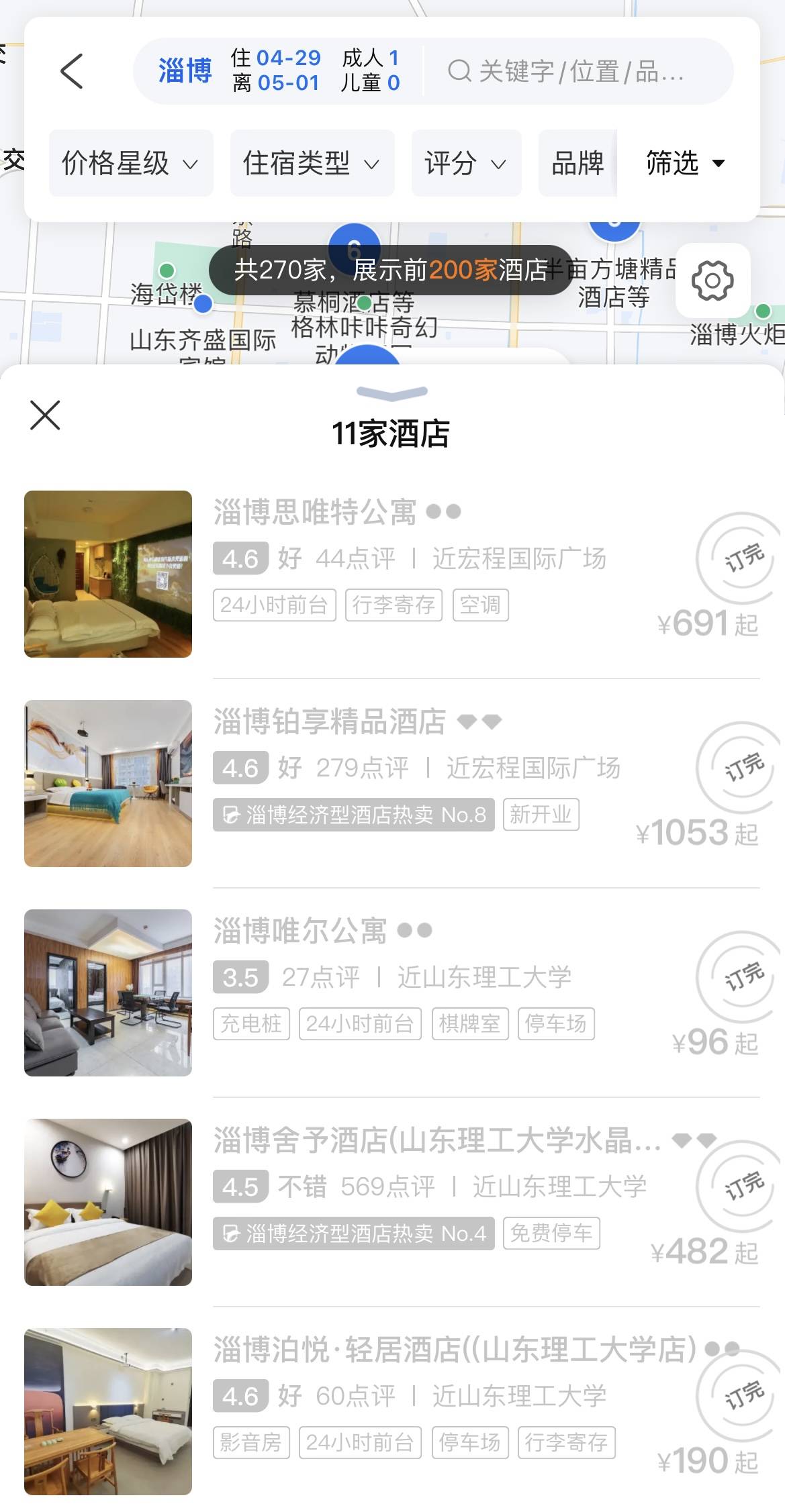Collapse the hotel list with the handle
Viewport: 785px width, 1512px height.
pos(391,393)
